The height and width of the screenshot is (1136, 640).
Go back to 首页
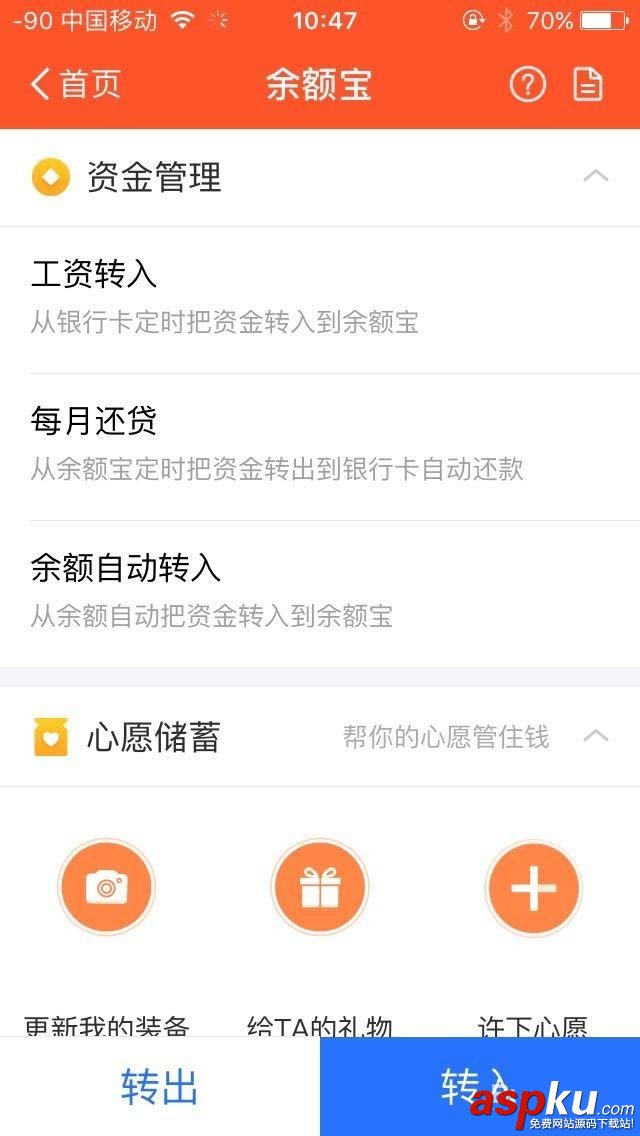[76, 85]
